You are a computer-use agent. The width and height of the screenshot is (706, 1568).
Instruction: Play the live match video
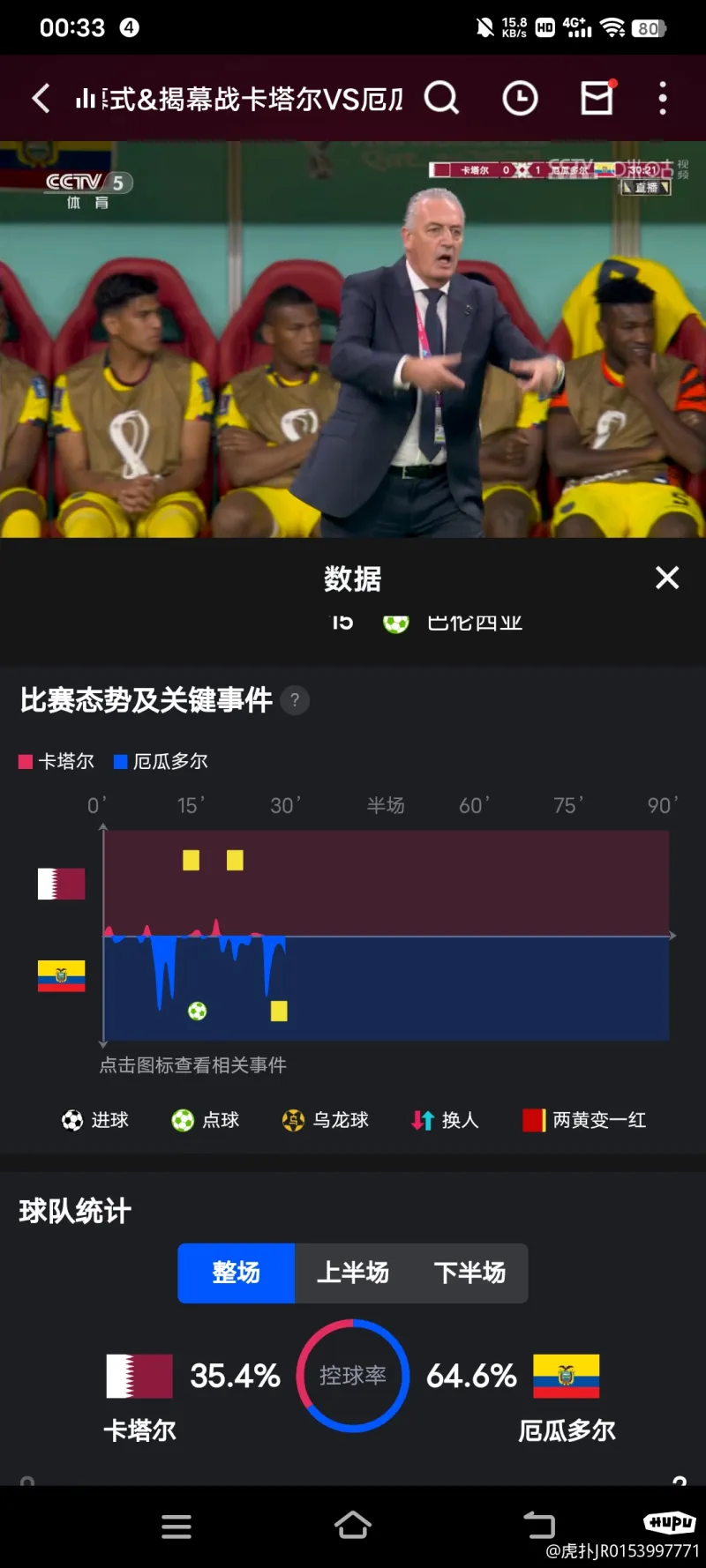353,340
